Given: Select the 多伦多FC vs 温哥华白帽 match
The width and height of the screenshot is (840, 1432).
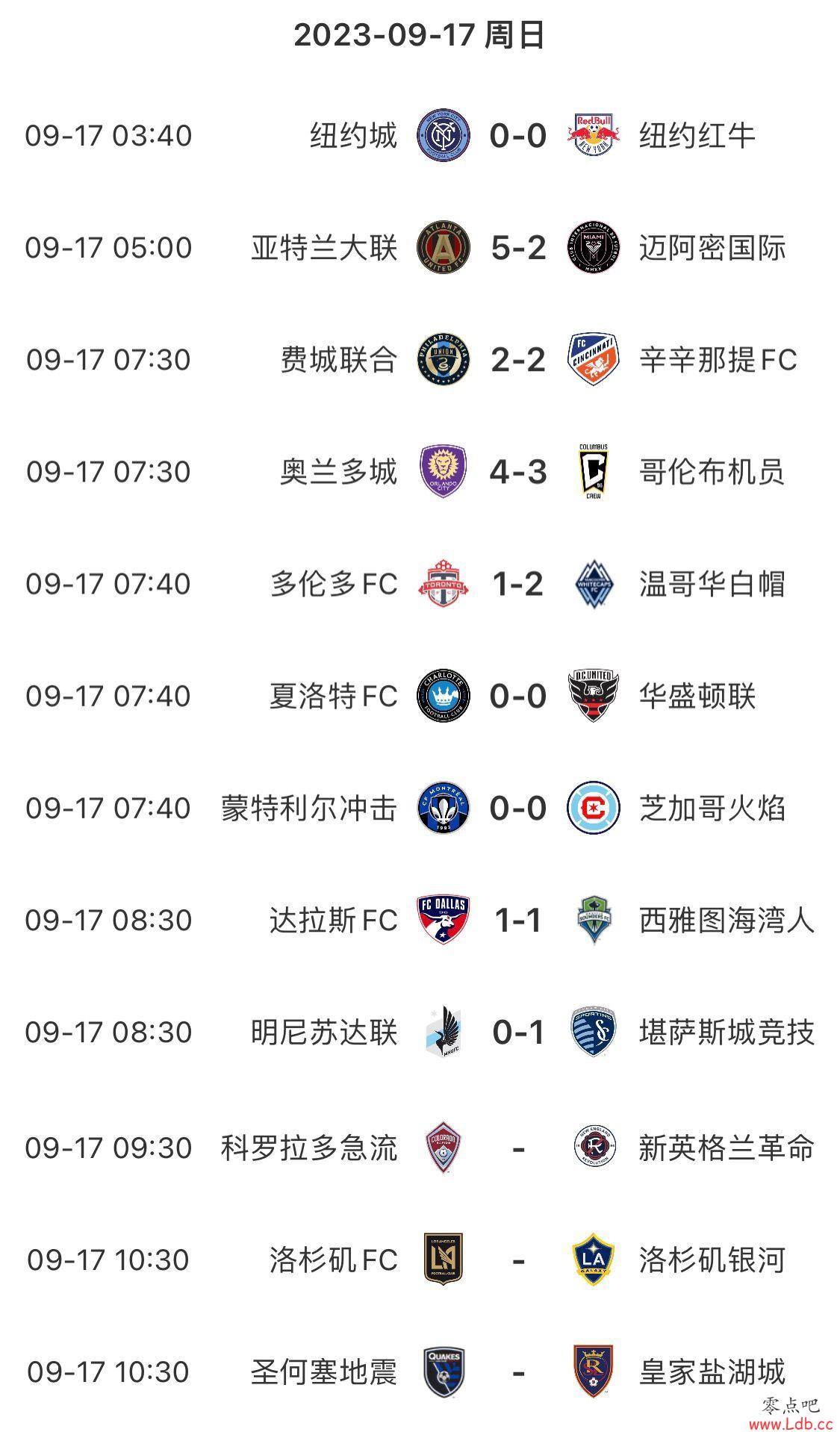Looking at the screenshot, I should pos(420,584).
